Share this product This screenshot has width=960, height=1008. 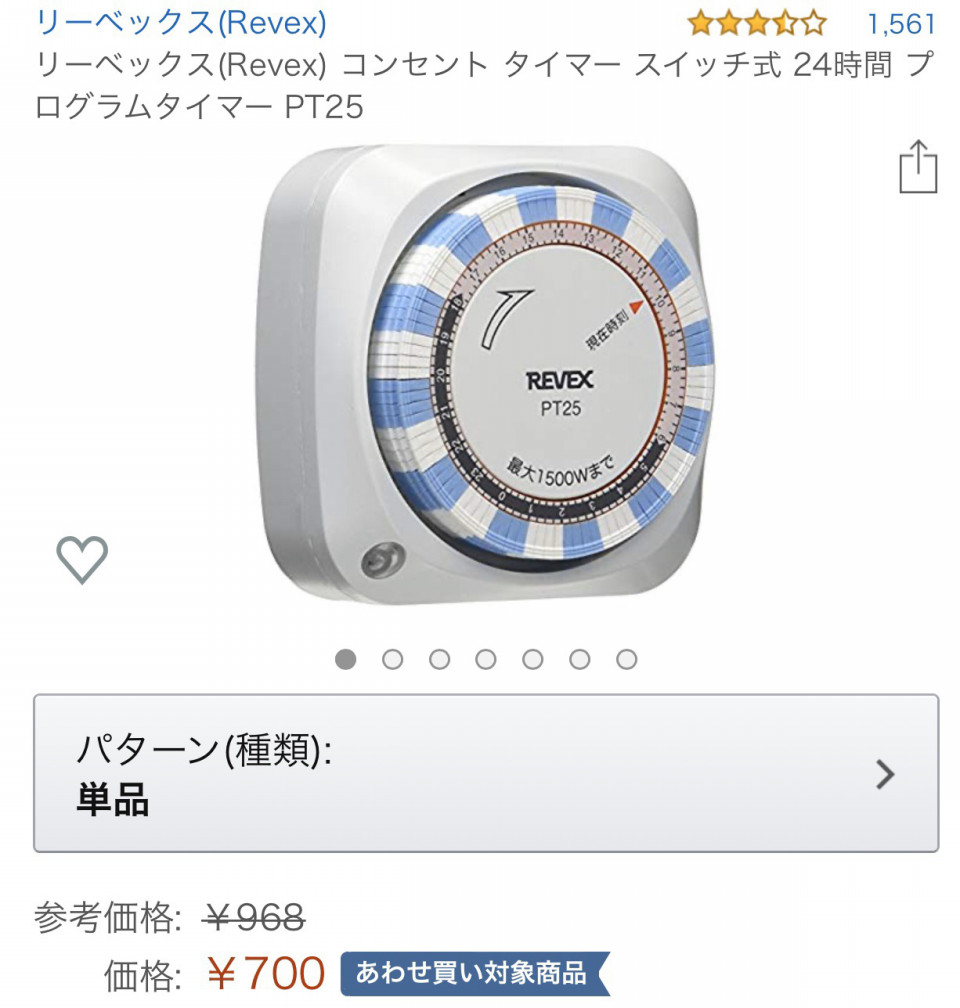(x=917, y=167)
